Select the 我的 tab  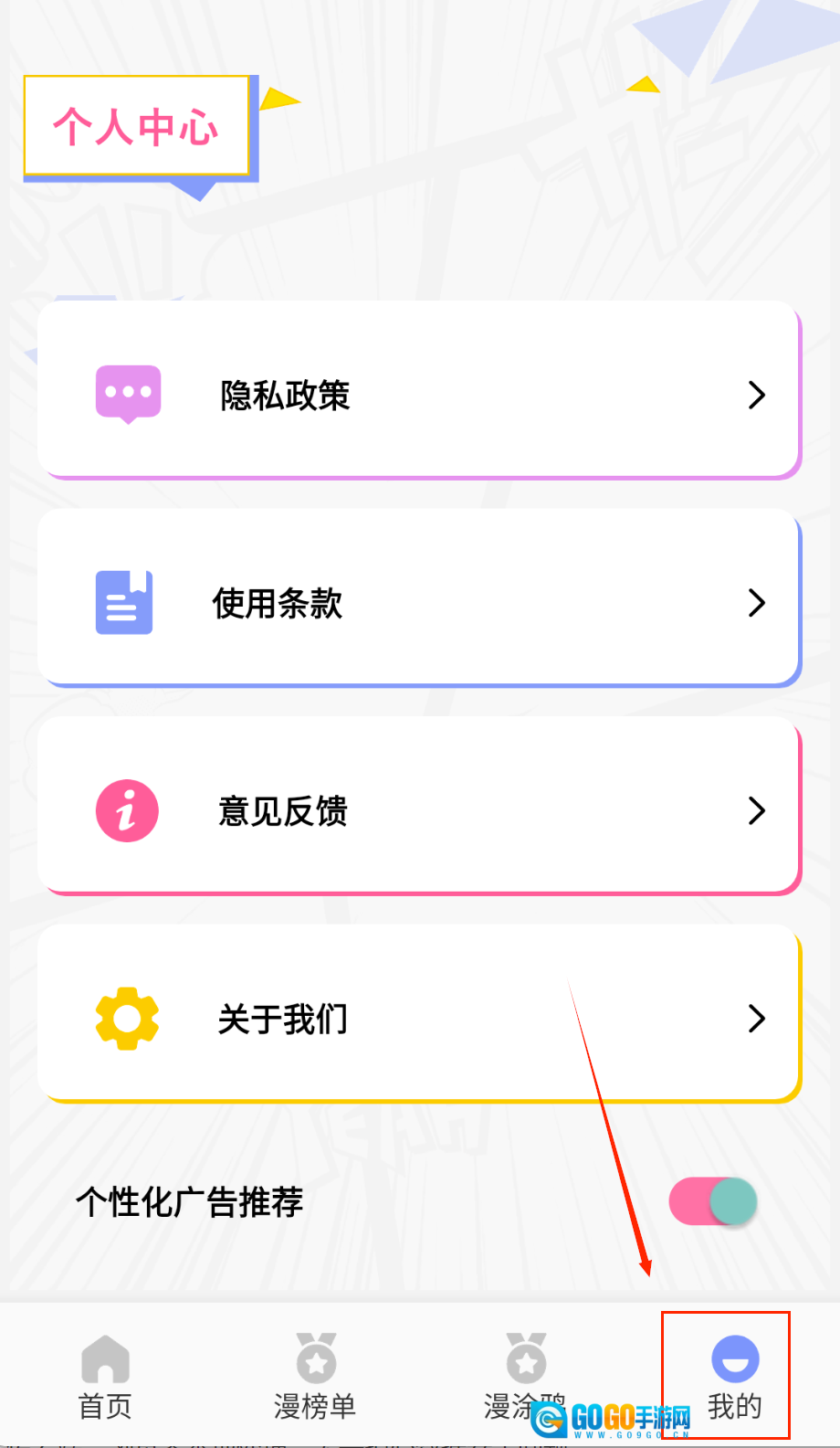pyautogui.click(x=734, y=1377)
